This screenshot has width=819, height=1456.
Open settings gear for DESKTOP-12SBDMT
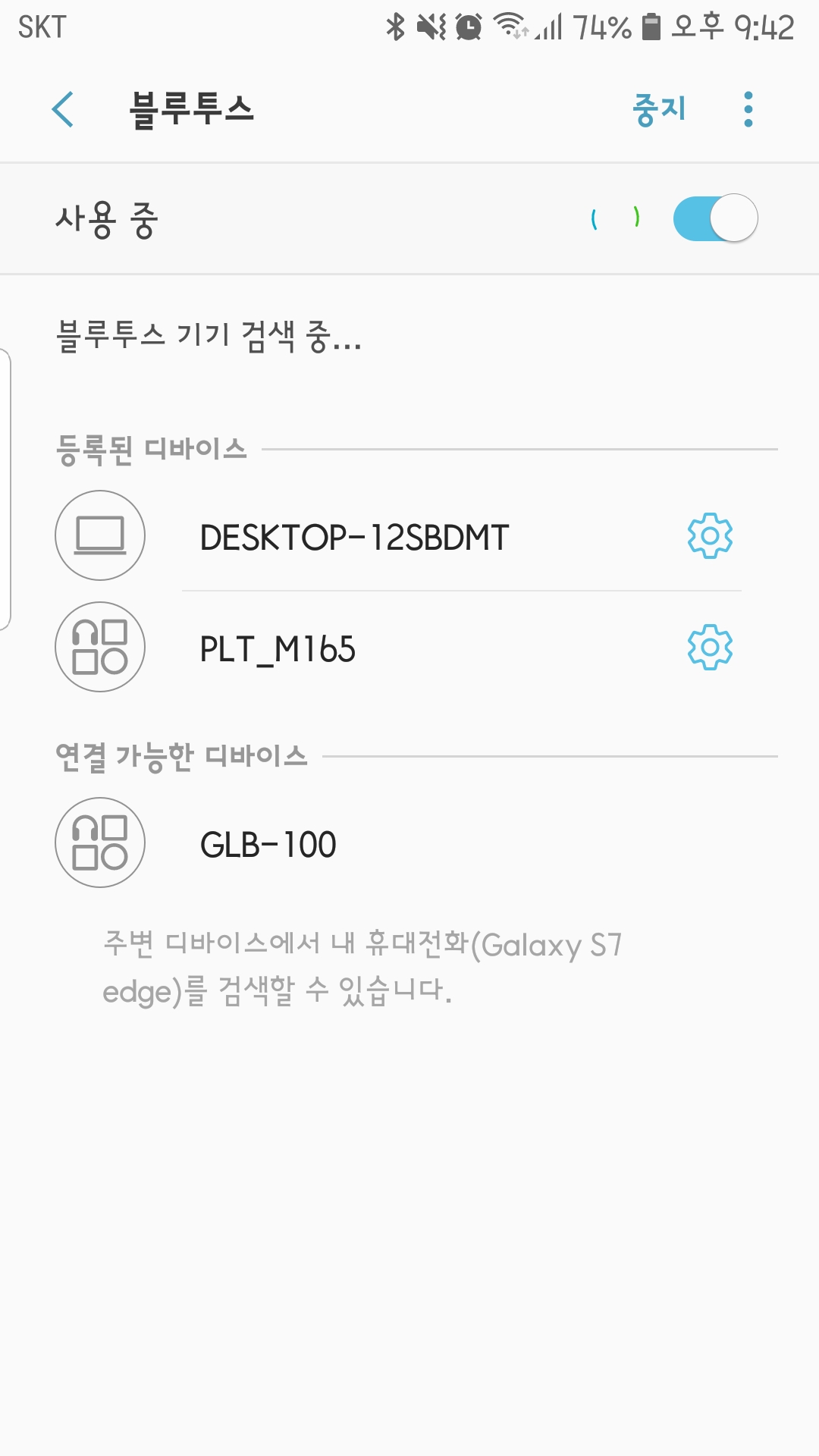click(710, 536)
